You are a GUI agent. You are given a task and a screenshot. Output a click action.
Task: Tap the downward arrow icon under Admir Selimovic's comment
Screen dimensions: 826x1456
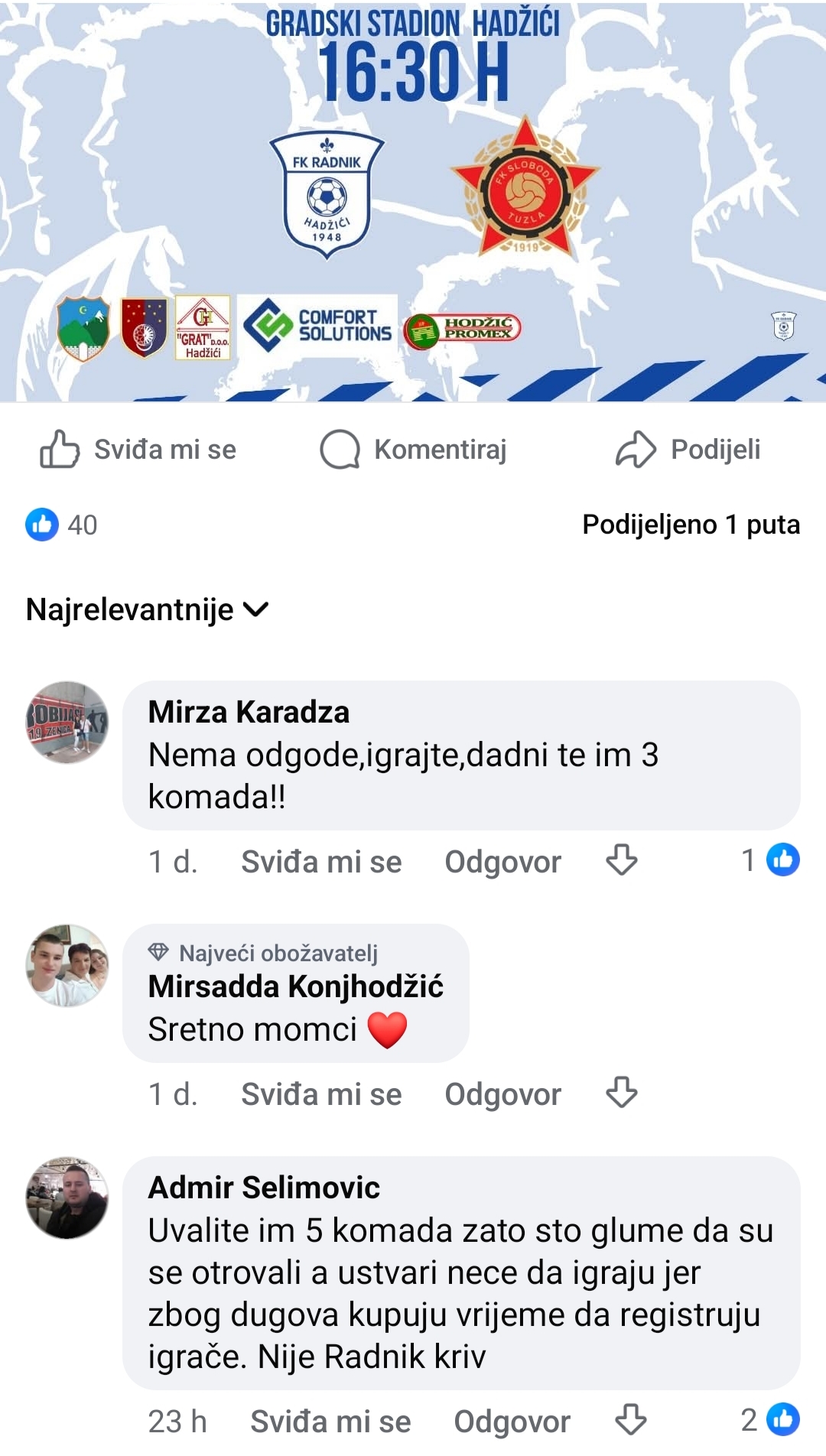[x=631, y=1420]
